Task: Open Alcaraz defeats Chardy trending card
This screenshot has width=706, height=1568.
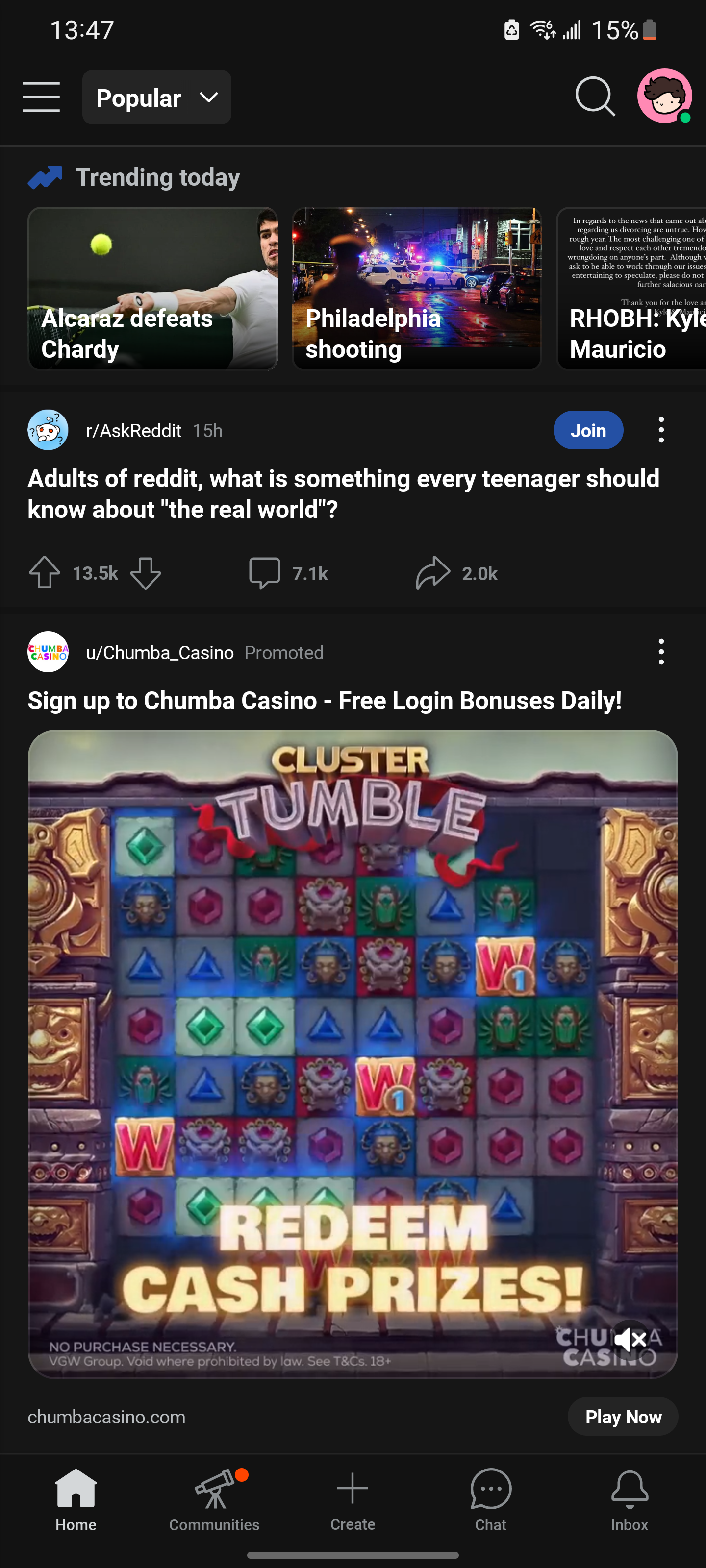Action: pyautogui.click(x=152, y=289)
